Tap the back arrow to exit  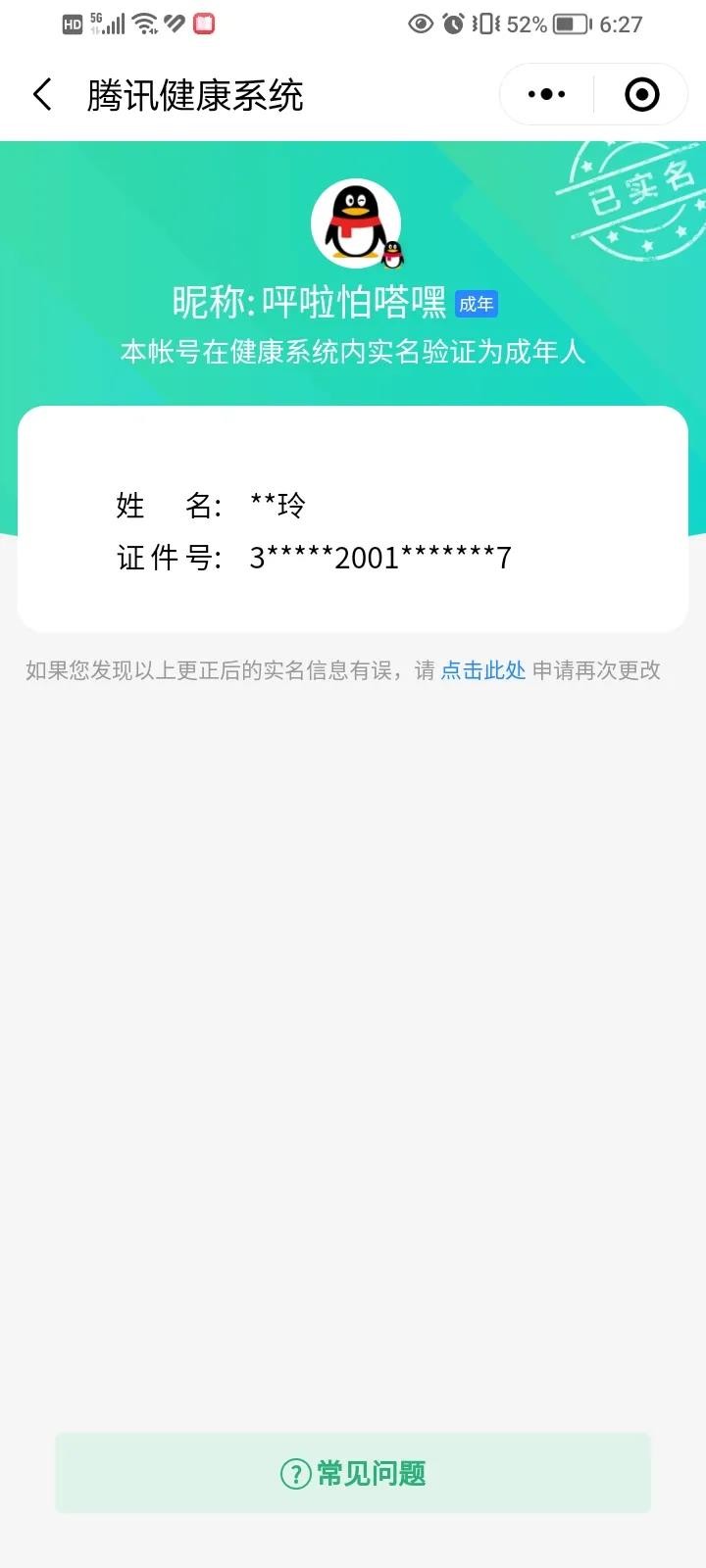(41, 93)
